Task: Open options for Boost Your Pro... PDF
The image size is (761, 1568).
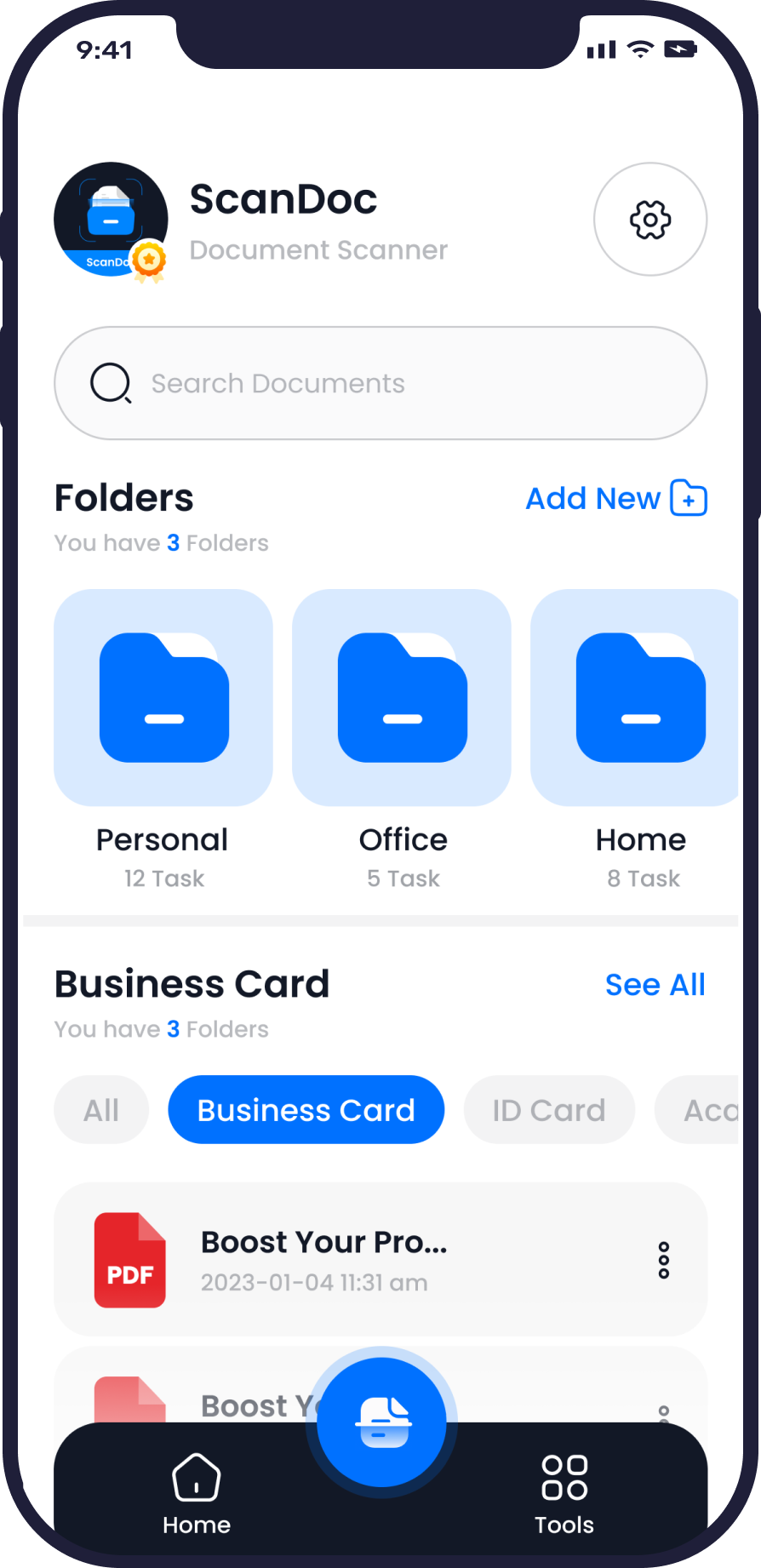Action: pos(664,1260)
